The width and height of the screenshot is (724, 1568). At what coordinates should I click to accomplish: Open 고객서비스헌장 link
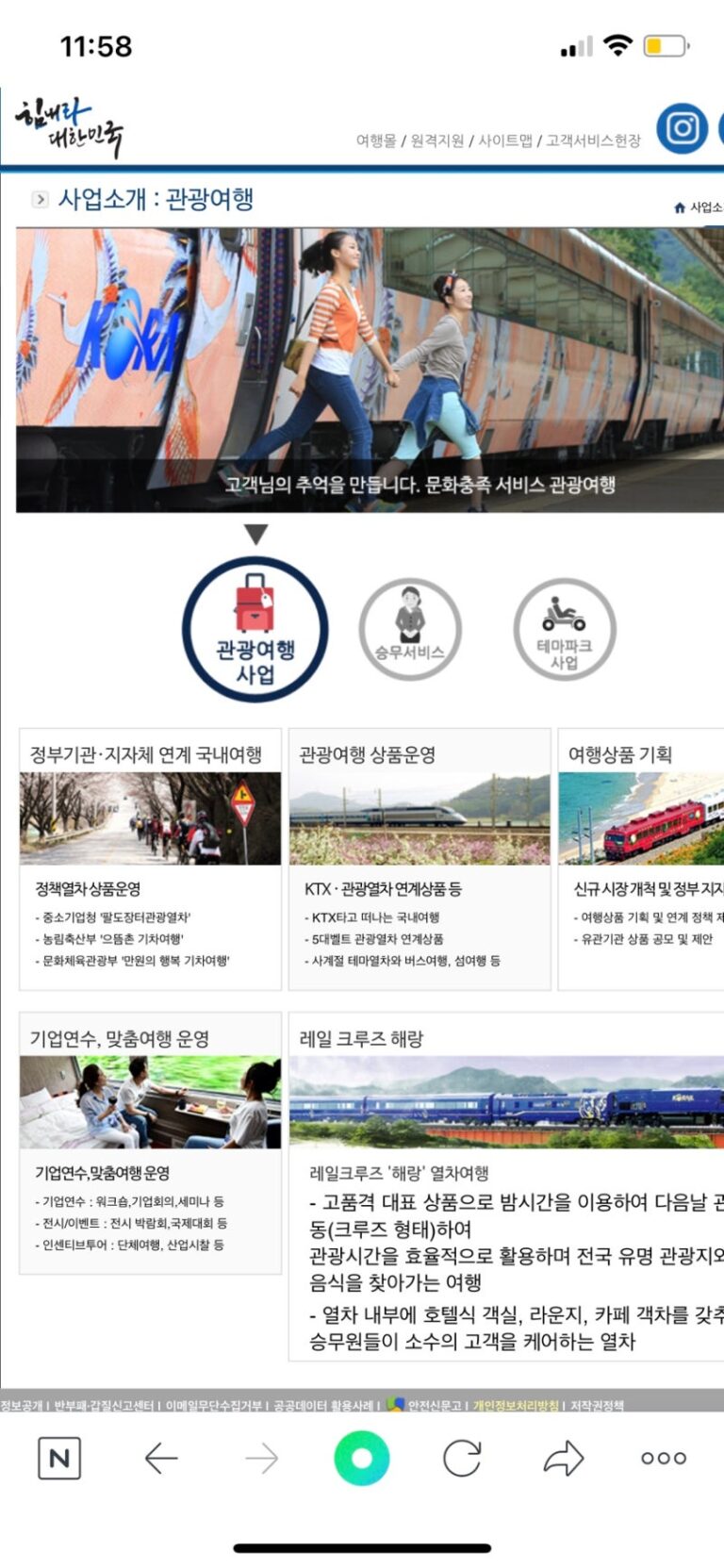[x=593, y=140]
